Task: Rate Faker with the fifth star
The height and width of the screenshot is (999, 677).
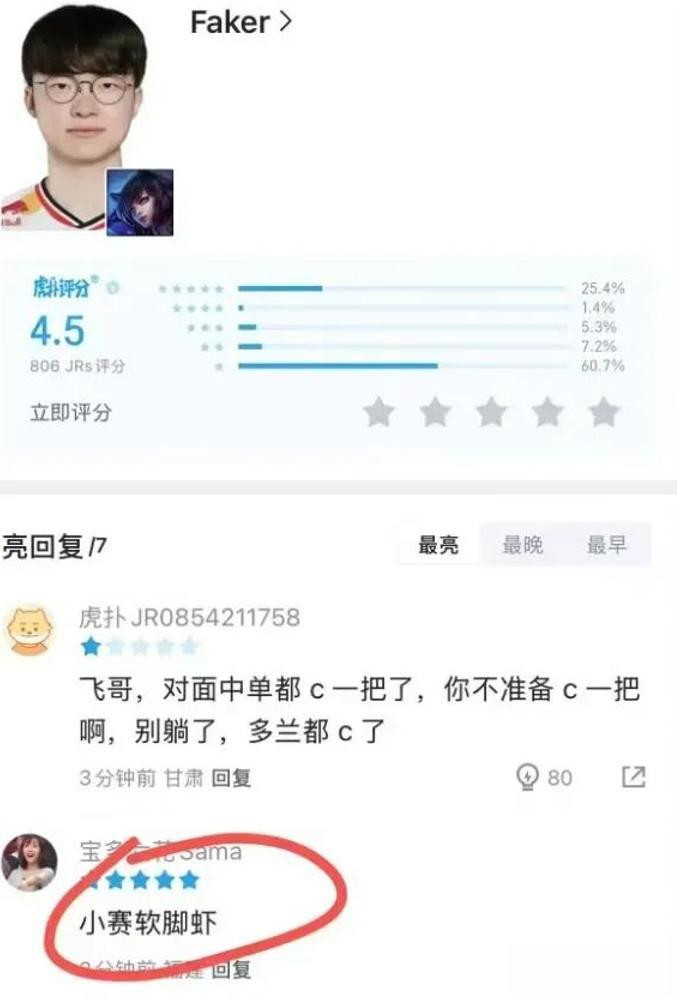Action: point(603,412)
